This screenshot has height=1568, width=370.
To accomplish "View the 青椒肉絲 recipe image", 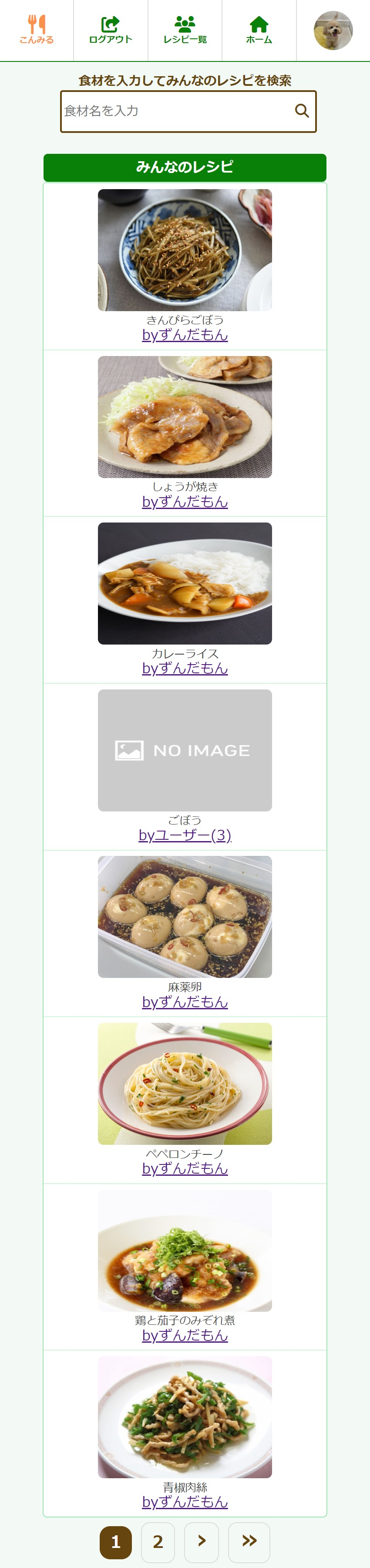I will pos(185,1417).
